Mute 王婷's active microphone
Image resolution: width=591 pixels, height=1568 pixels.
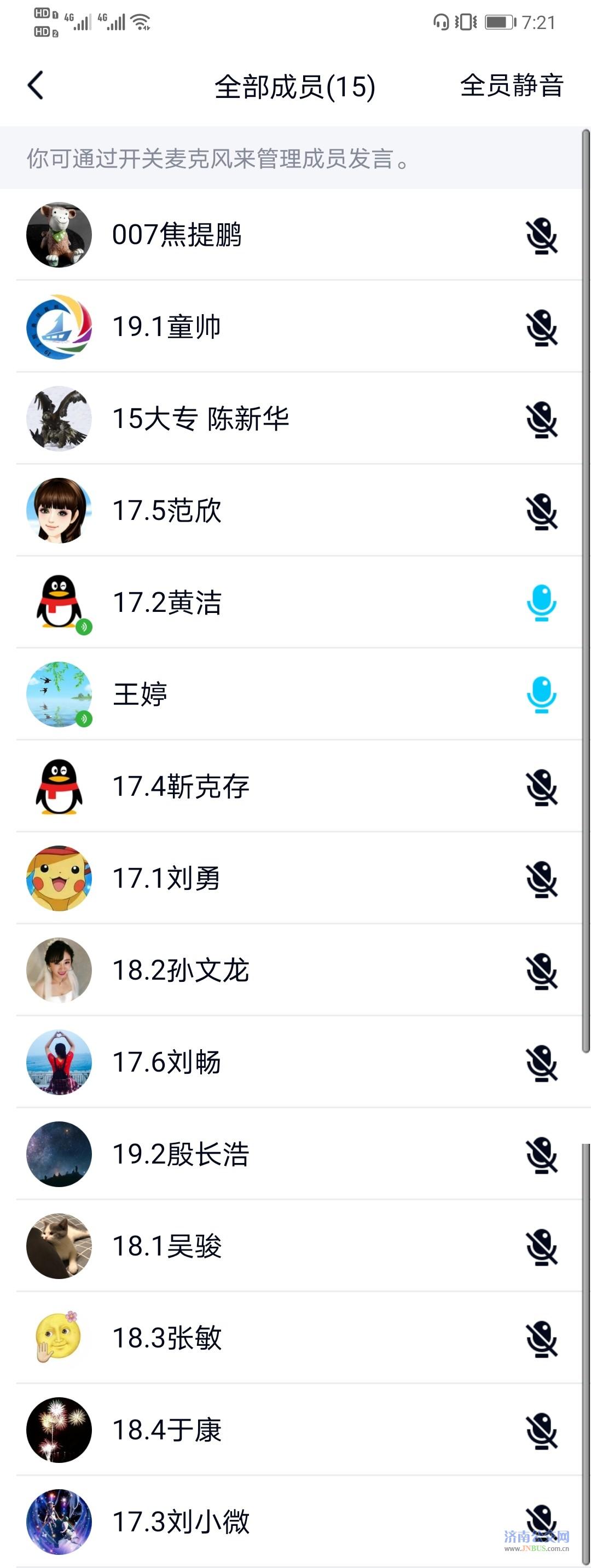541,695
